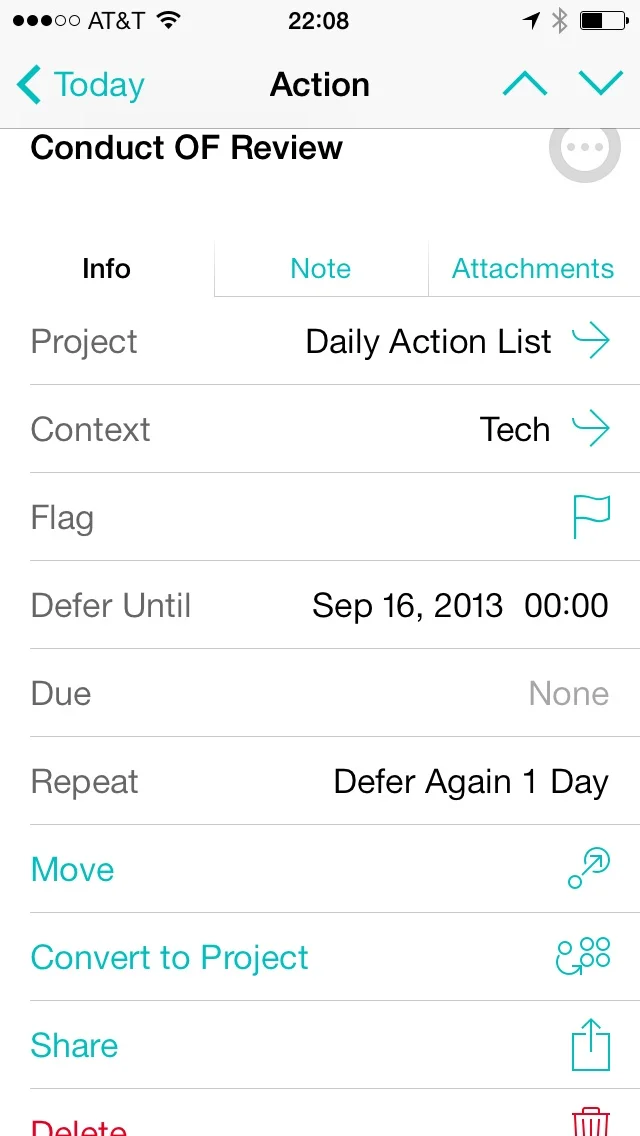Share this action
This screenshot has height=1136, width=640.
320,1045
